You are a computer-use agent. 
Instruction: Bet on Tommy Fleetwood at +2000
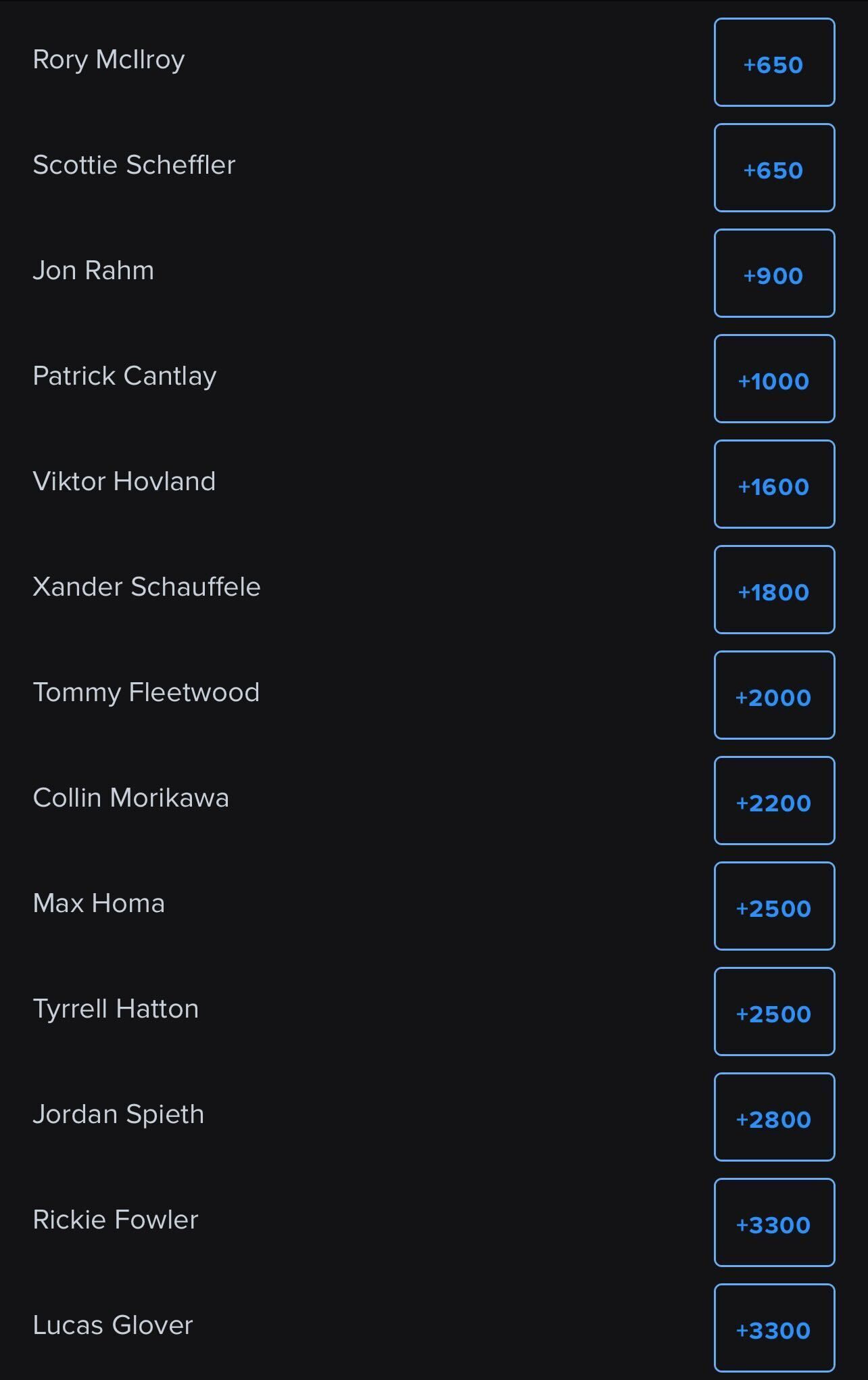click(774, 696)
